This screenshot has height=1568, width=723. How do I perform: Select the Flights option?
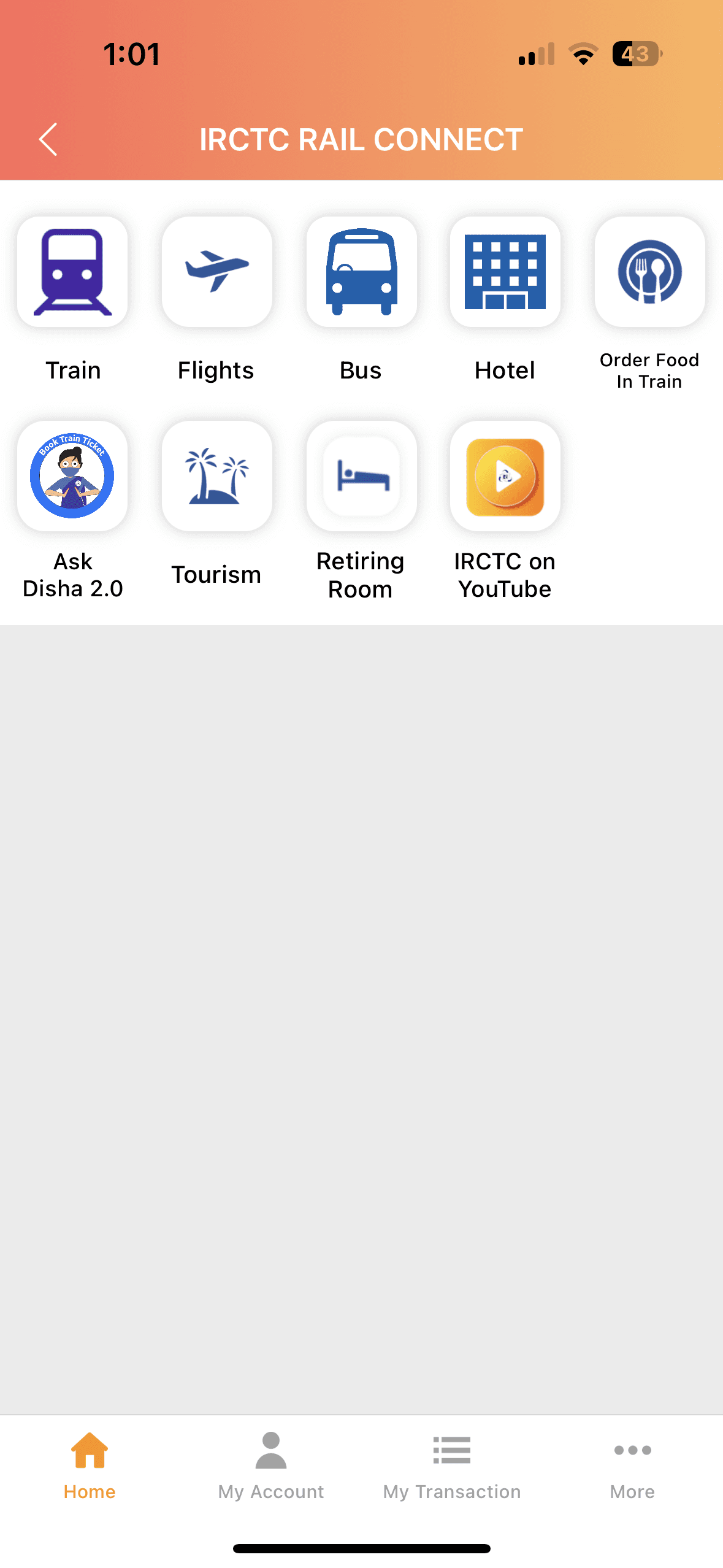[216, 272]
